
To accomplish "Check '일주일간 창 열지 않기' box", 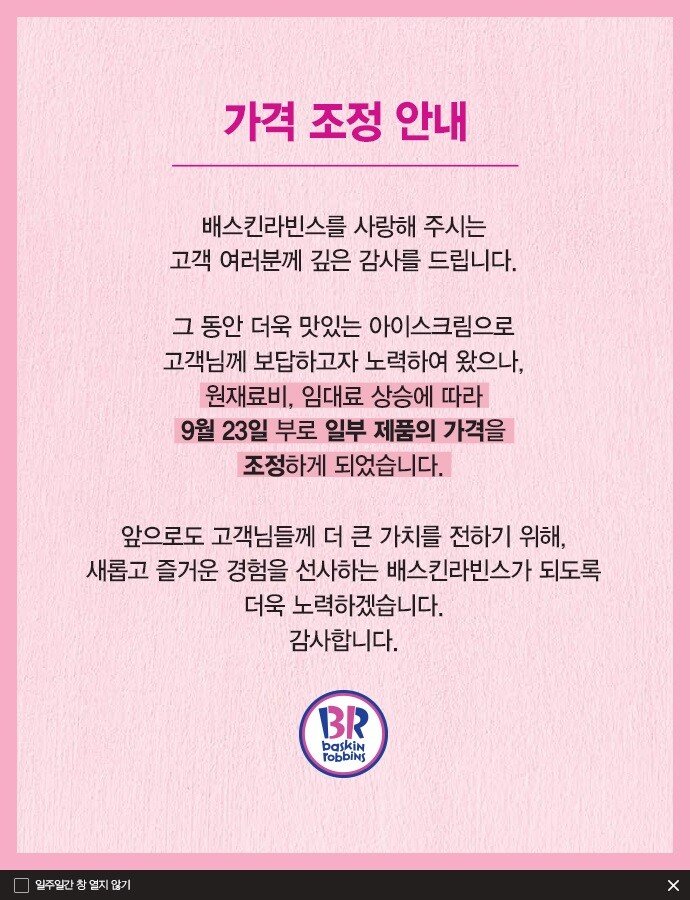I will (x=21, y=885).
